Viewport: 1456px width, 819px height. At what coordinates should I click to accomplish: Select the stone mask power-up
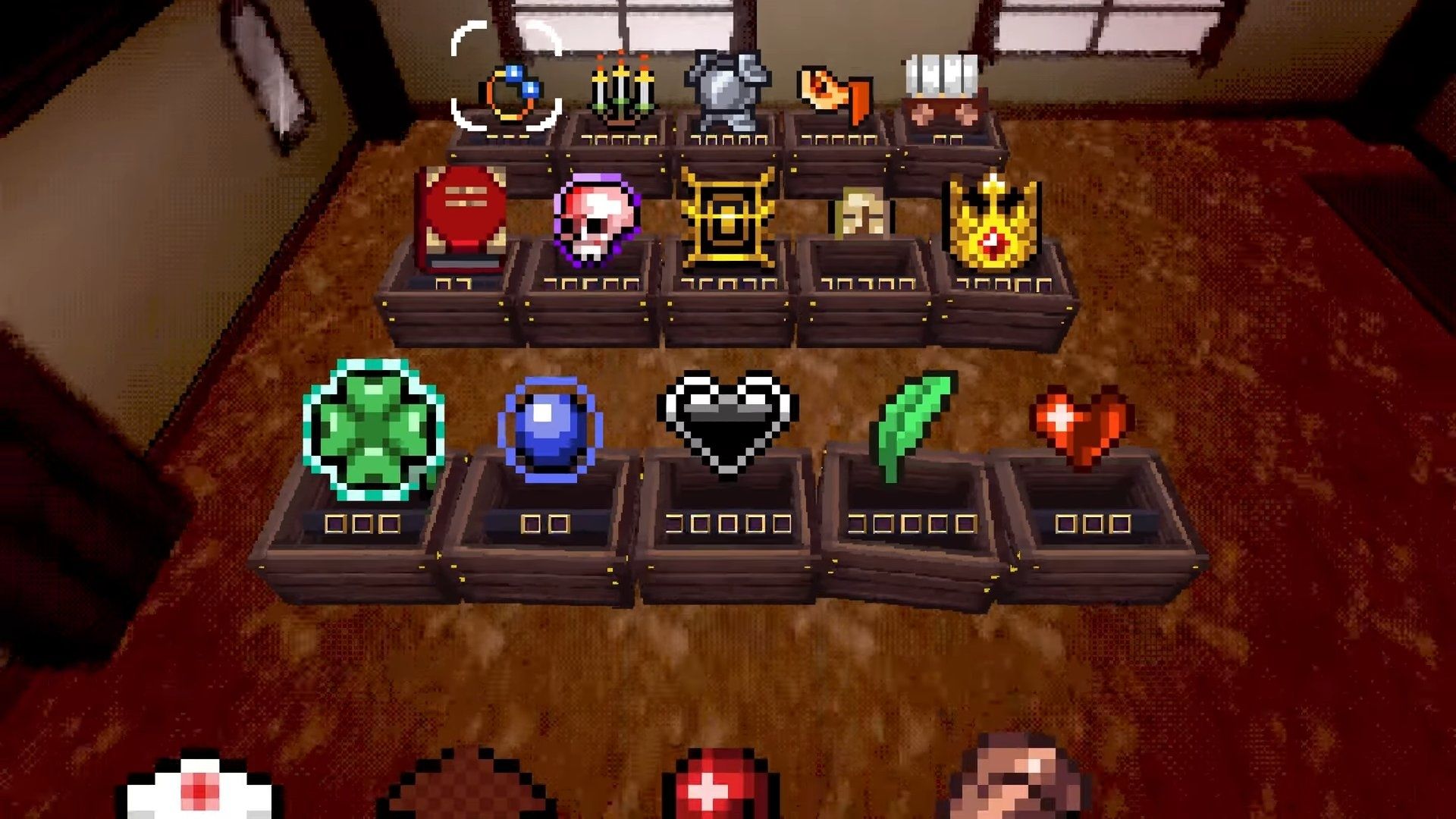[862, 216]
